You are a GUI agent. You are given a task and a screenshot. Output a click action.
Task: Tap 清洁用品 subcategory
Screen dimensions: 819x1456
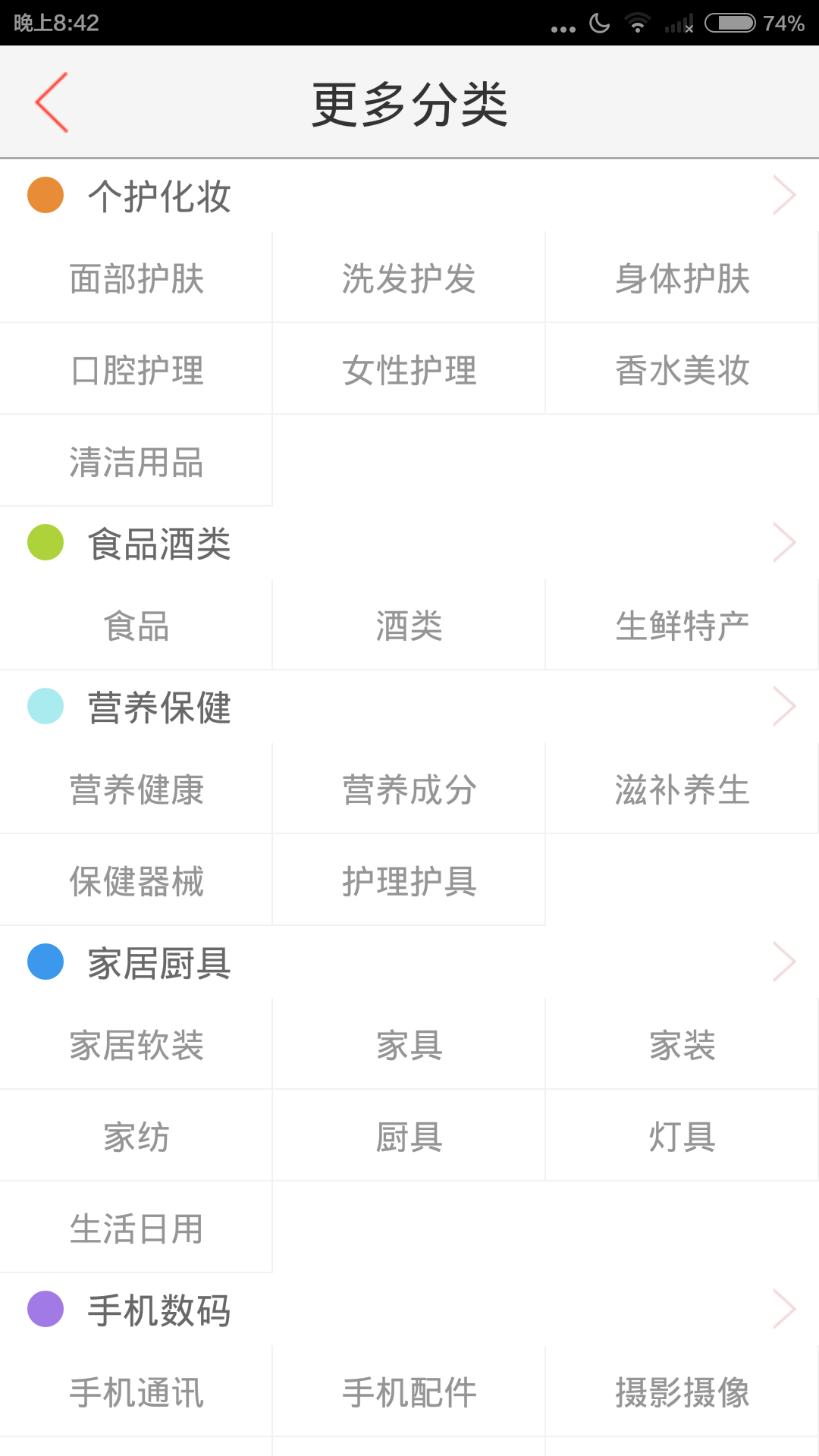136,462
